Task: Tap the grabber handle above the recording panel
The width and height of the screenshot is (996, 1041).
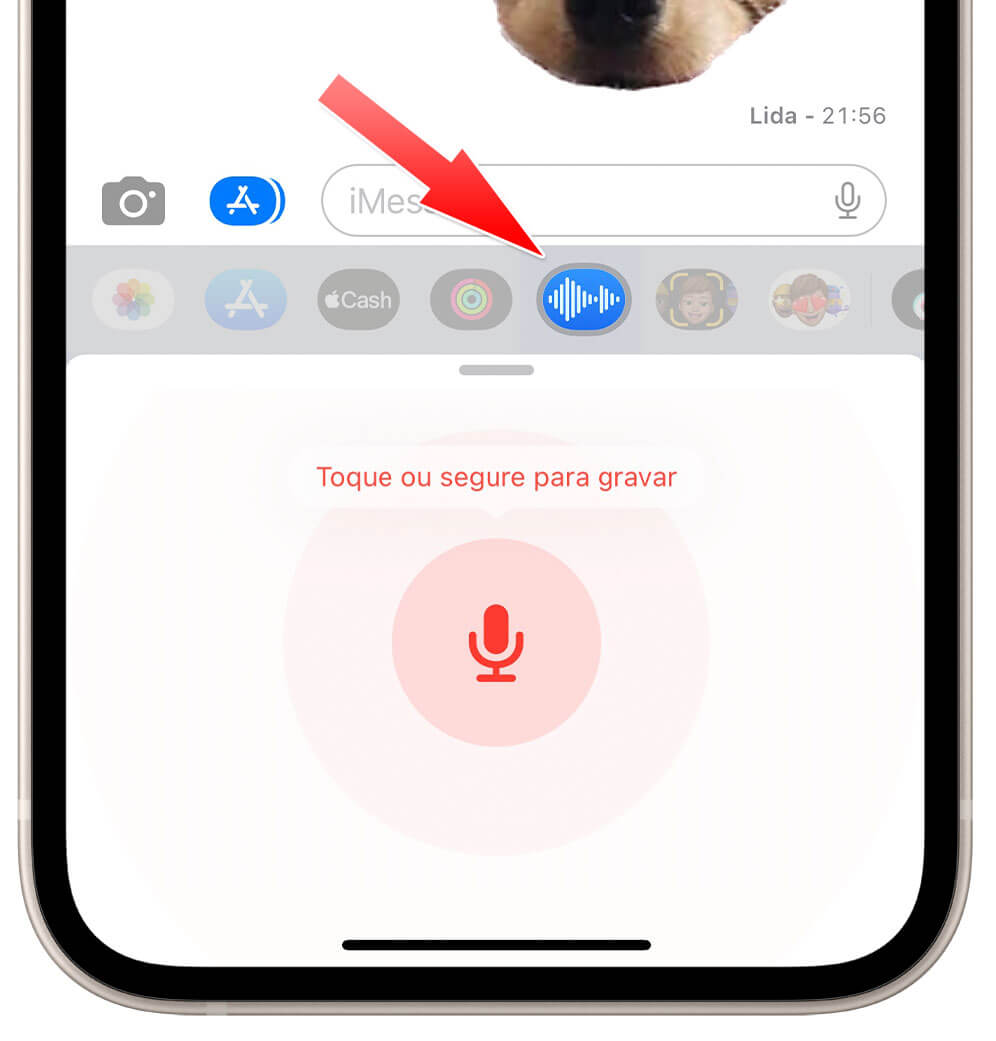Action: click(x=497, y=370)
